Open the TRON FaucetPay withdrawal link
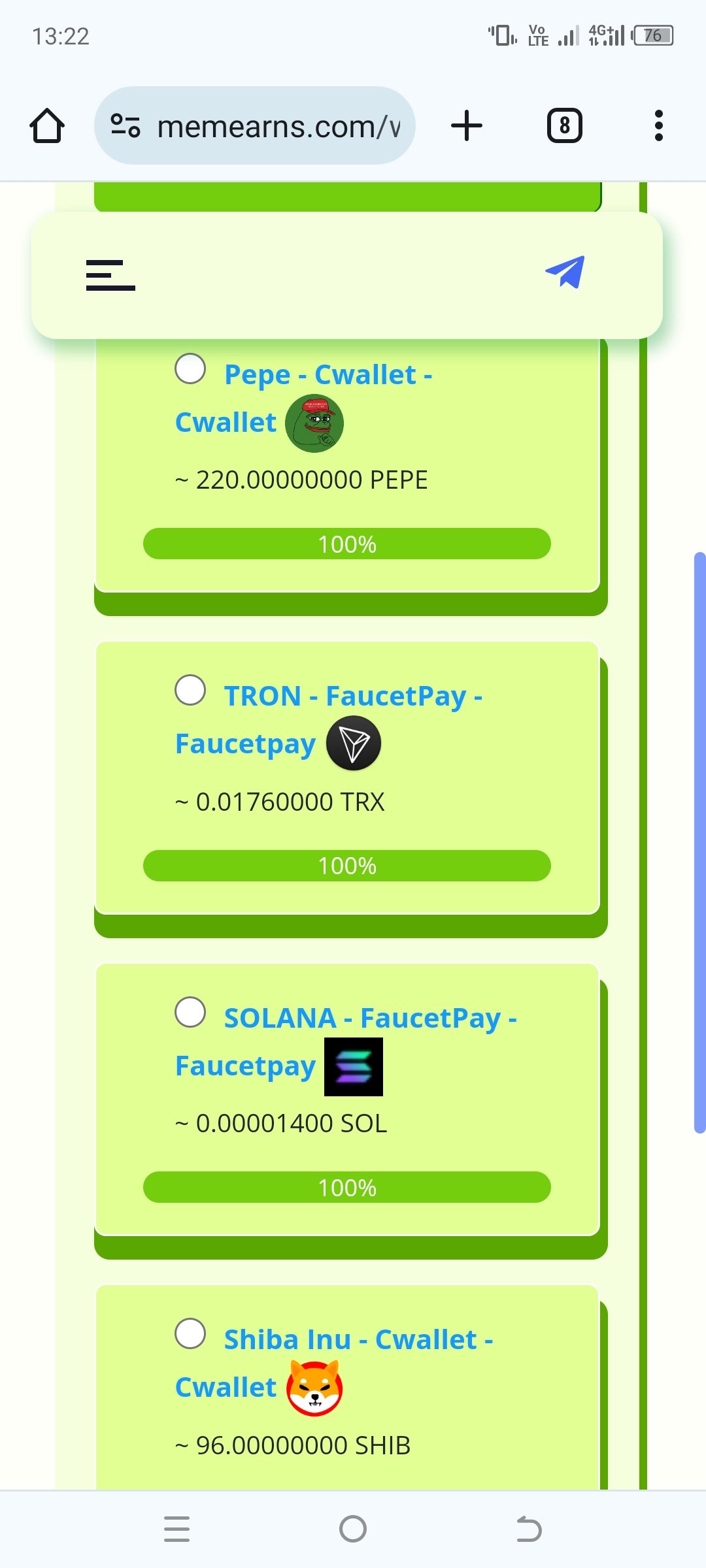Image resolution: width=706 pixels, height=1568 pixels. click(353, 696)
